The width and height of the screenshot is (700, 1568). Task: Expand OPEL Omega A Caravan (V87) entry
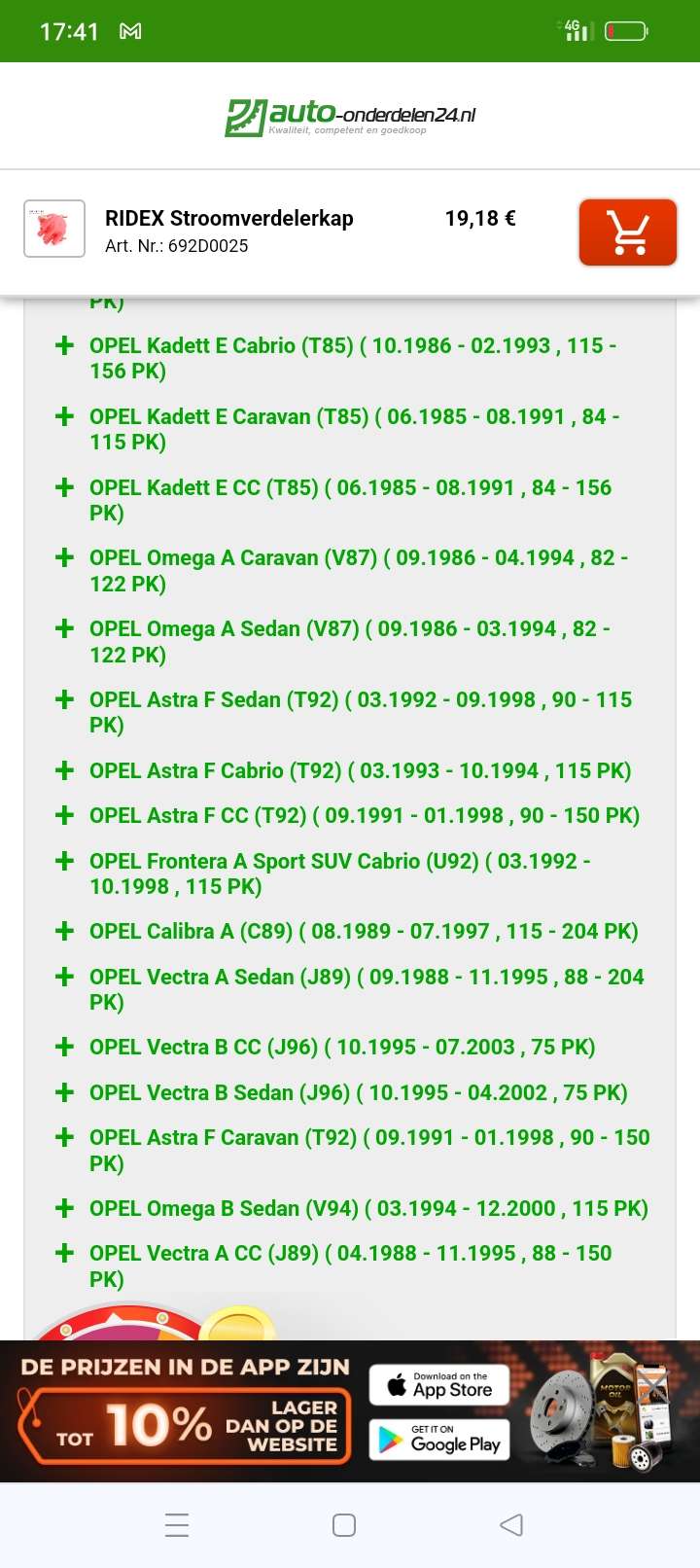click(65, 557)
